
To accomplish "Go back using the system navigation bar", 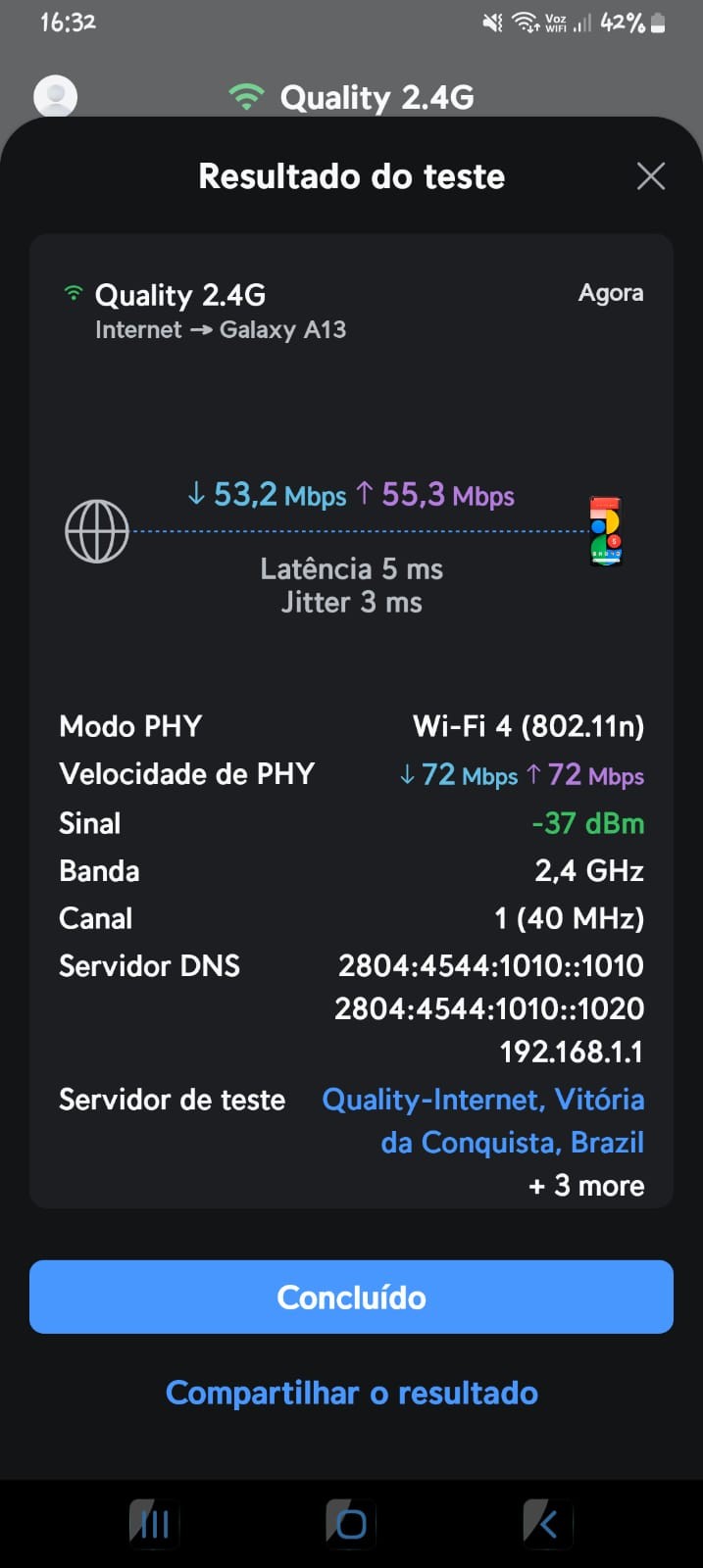I will tap(547, 1524).
